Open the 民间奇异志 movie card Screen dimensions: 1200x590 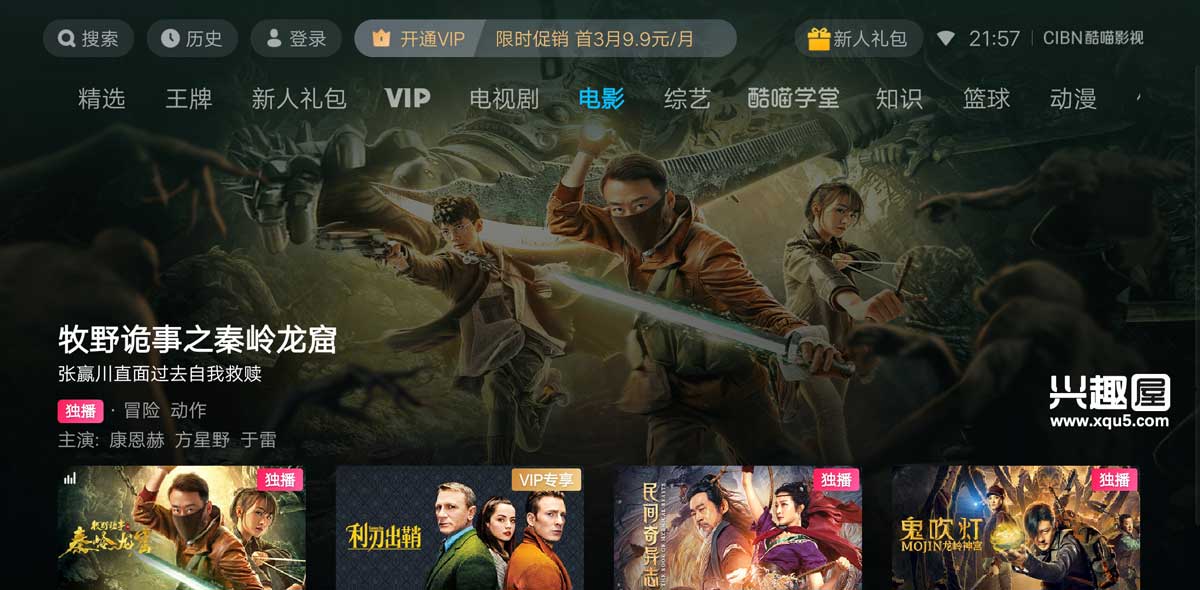tap(737, 528)
